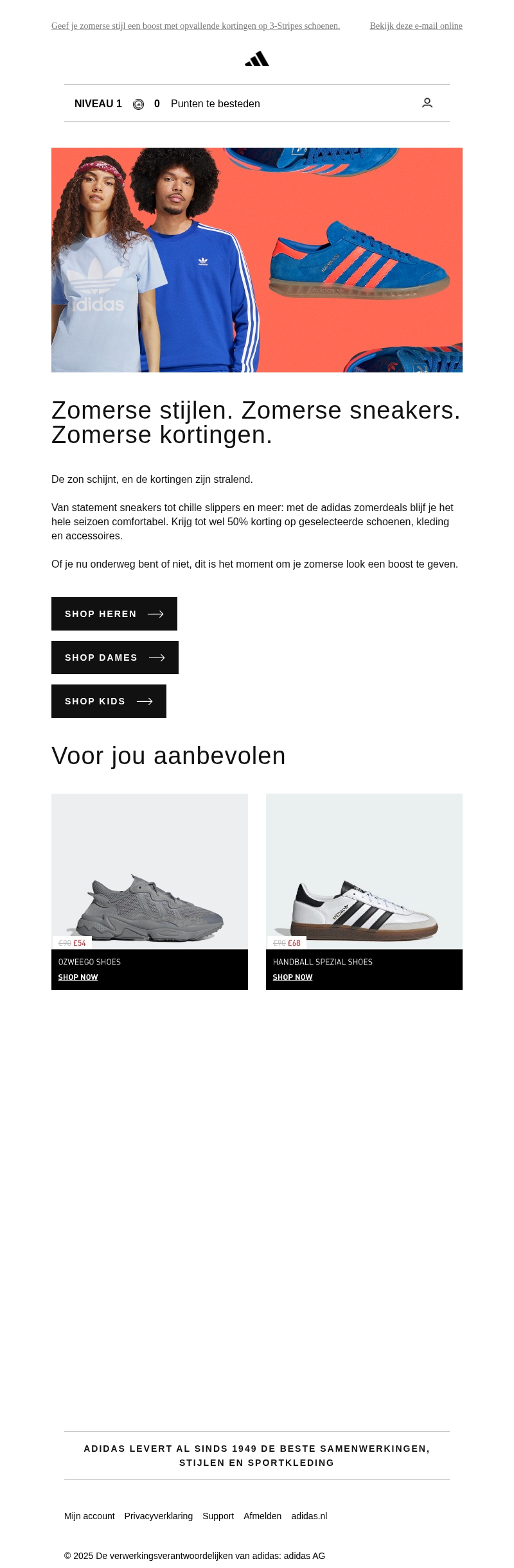Tap Shop Now under Handball Spezial Shoes

coord(293,977)
